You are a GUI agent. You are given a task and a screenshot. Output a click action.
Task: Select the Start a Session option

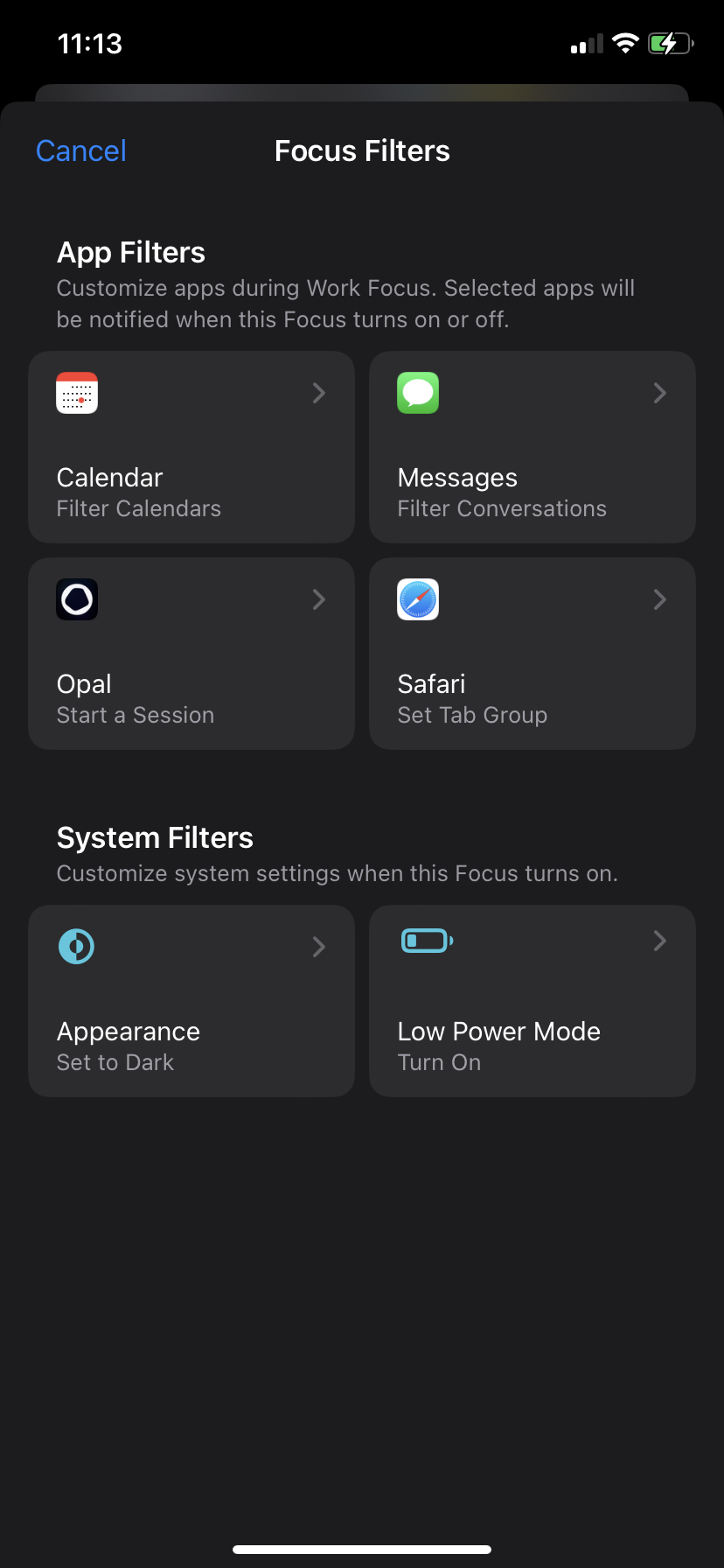tap(191, 654)
